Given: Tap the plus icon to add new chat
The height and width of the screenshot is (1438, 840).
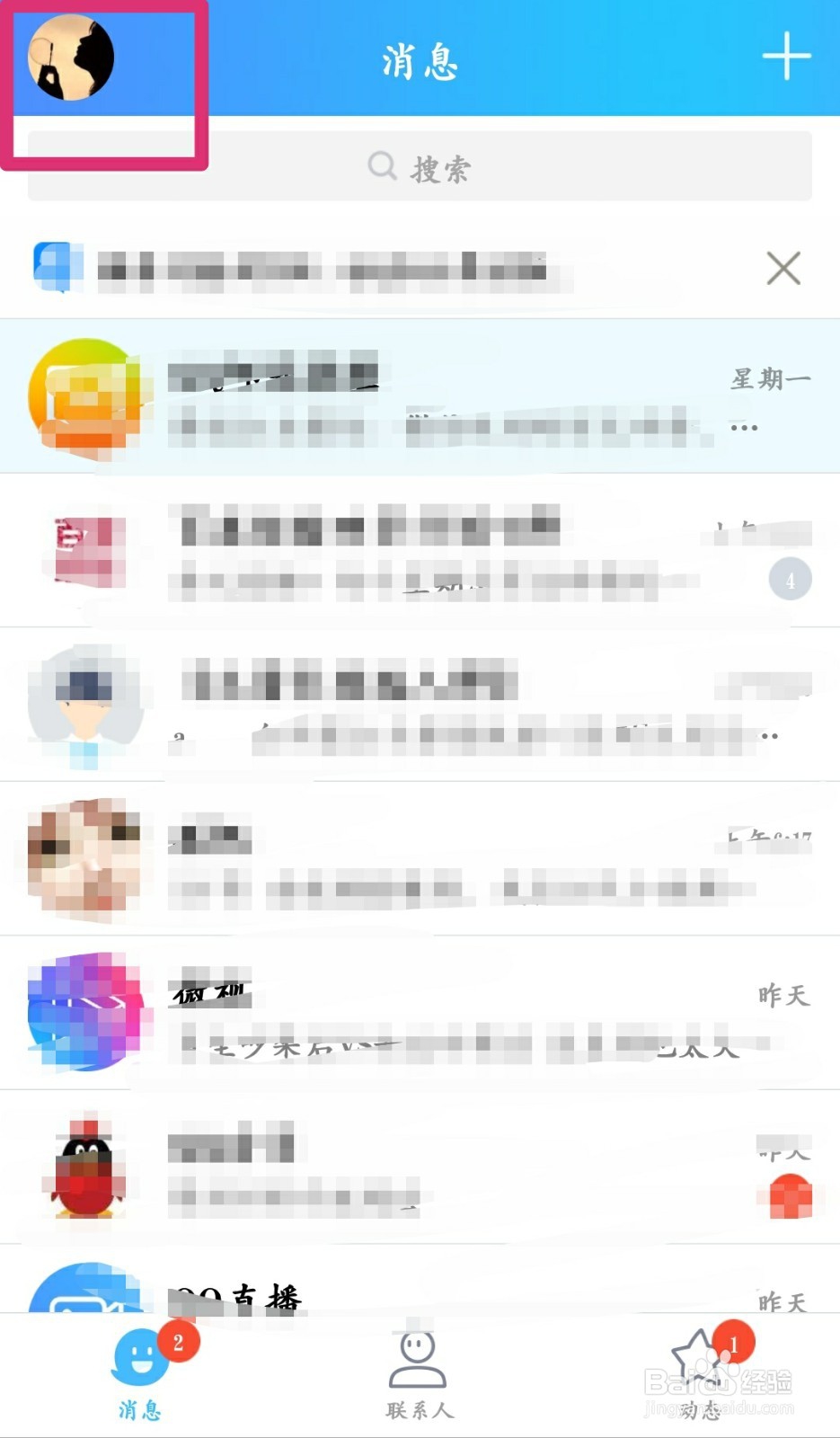Looking at the screenshot, I should pyautogui.click(x=788, y=57).
